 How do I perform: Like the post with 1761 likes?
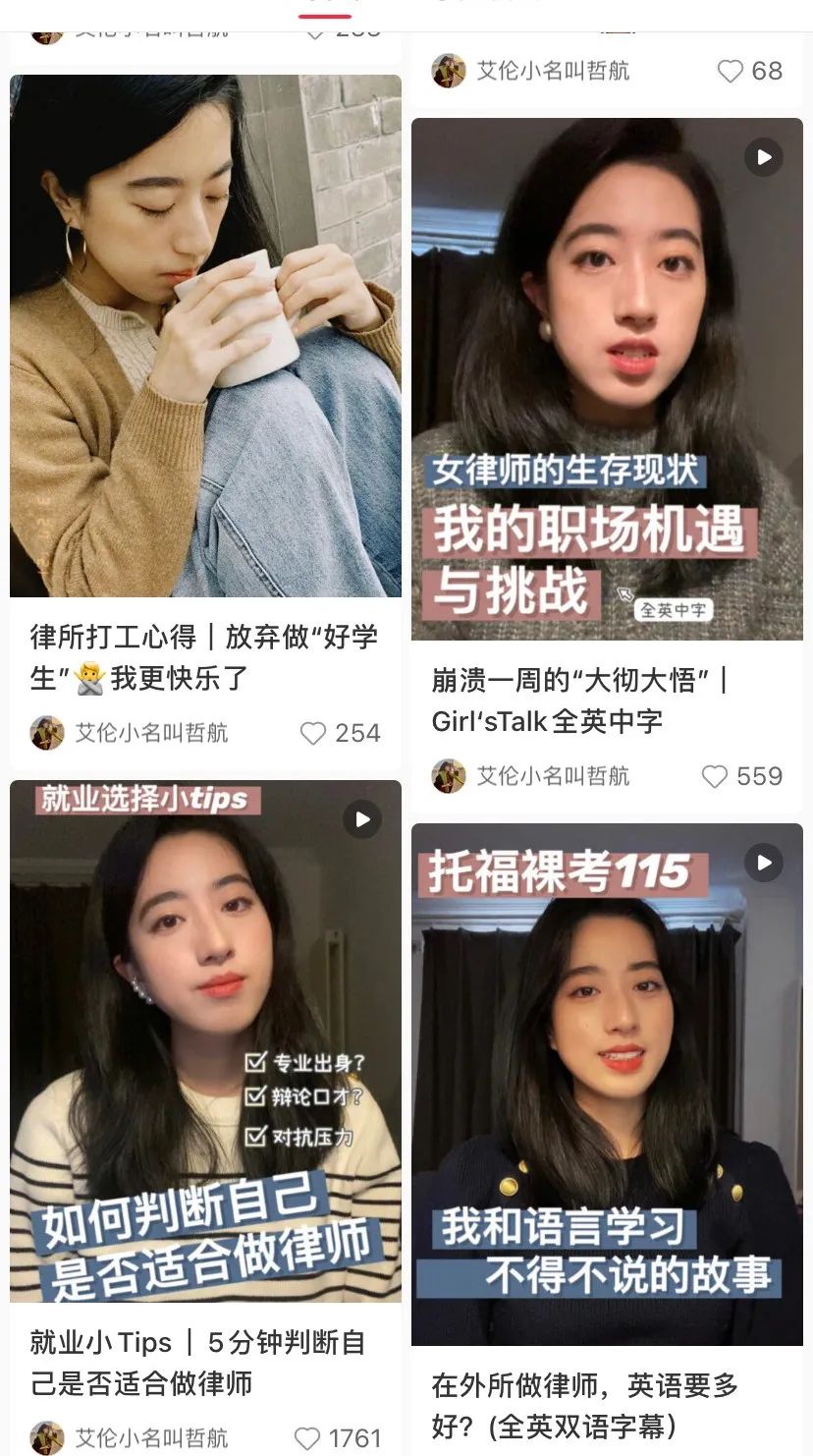tap(308, 1438)
